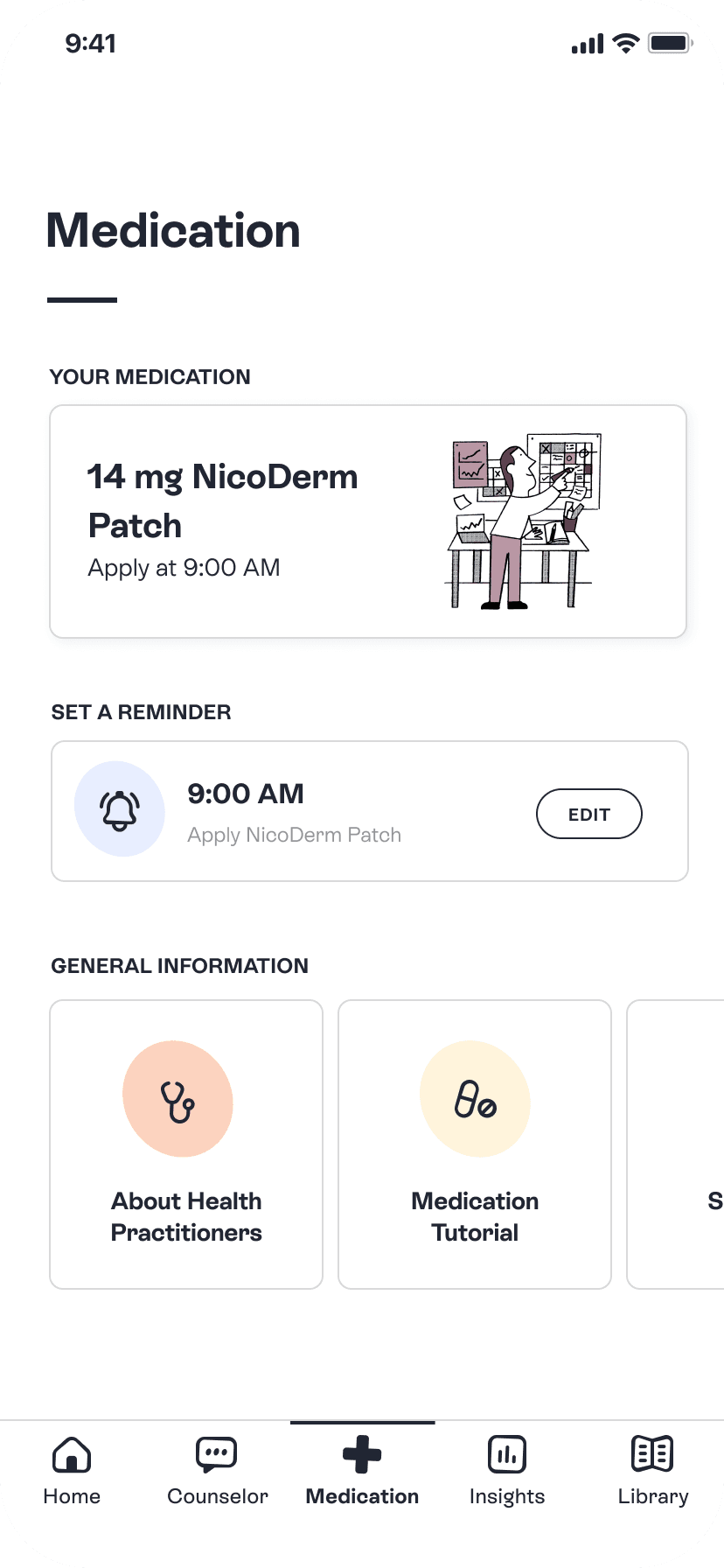Switch to the Library tab
The image size is (724, 1568).
click(x=652, y=1472)
